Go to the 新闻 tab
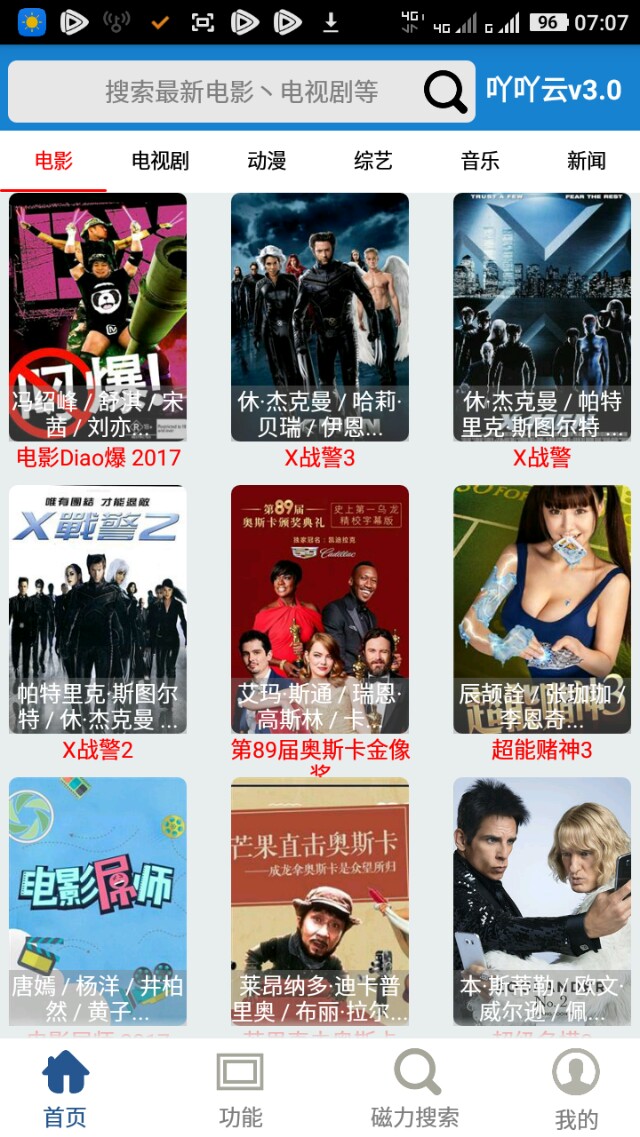Screen dimensions: 640x1137 (586, 161)
